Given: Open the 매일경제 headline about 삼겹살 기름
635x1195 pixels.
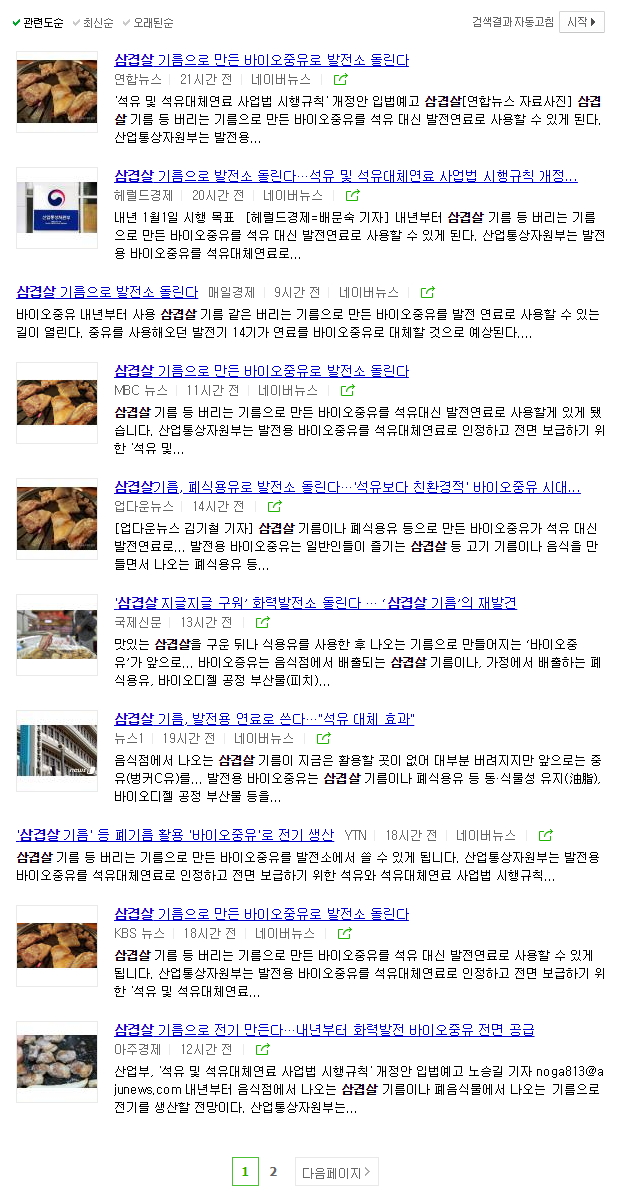Looking at the screenshot, I should [x=107, y=292].
